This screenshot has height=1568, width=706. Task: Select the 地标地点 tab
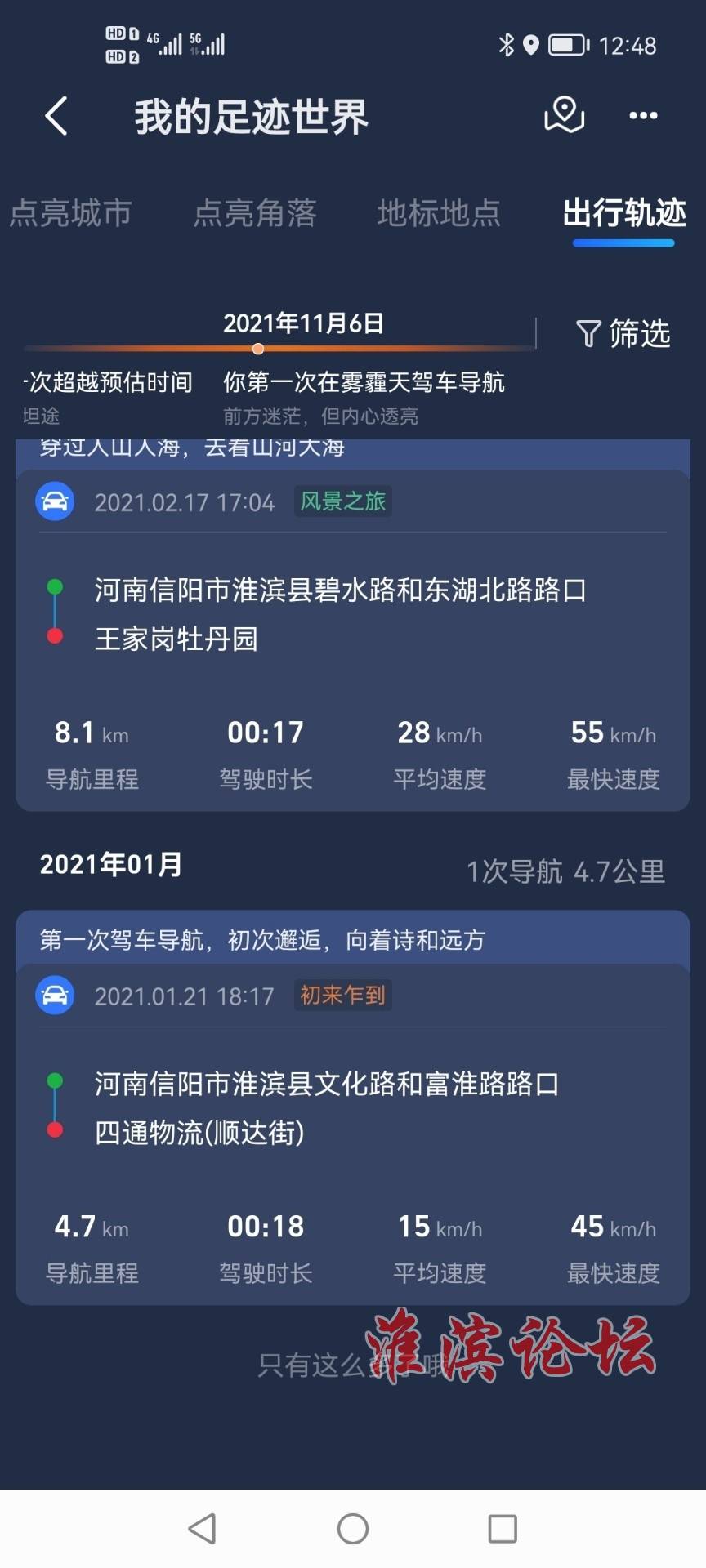(x=439, y=214)
